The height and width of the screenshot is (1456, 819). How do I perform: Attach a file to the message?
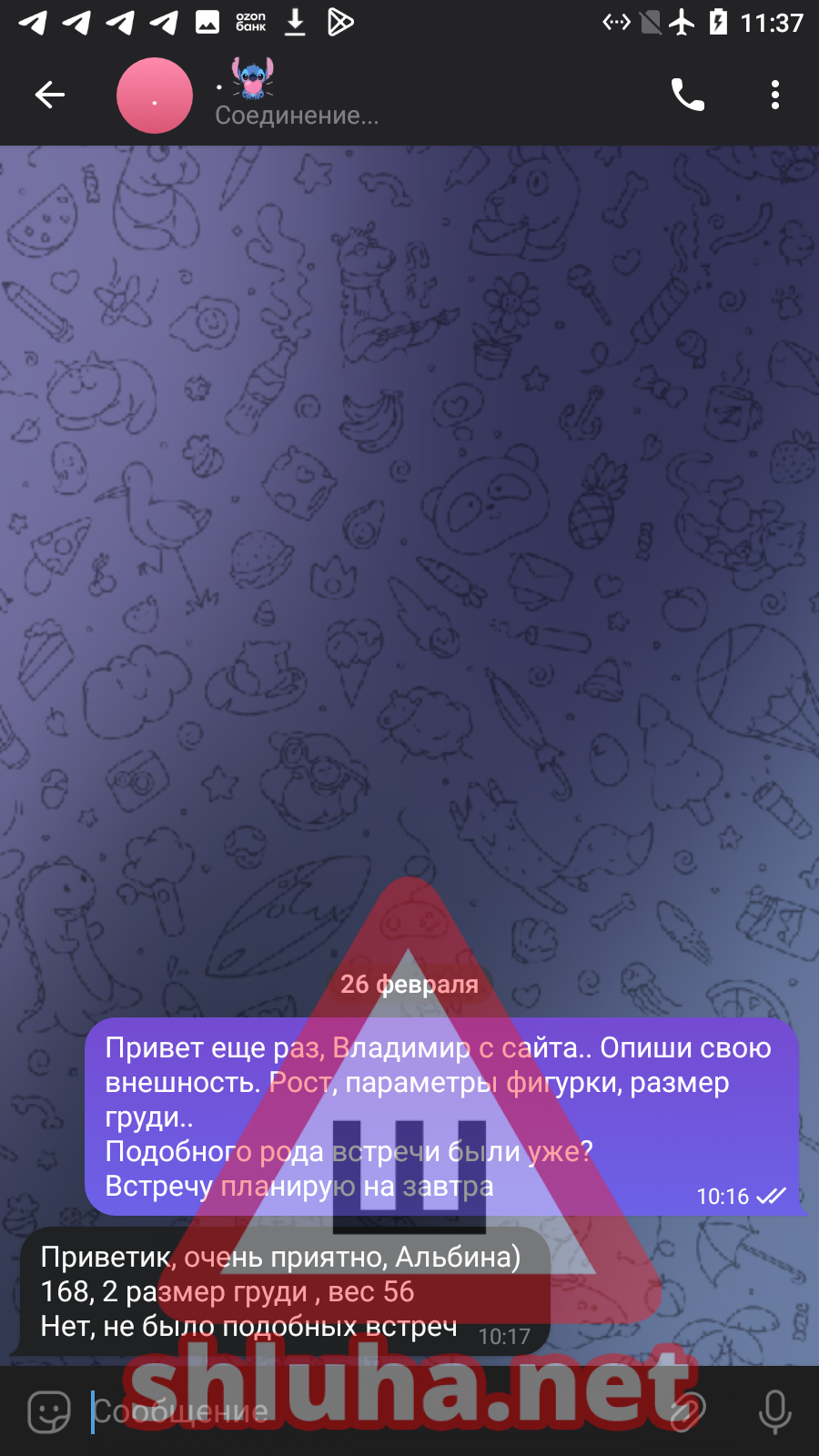point(686,1411)
